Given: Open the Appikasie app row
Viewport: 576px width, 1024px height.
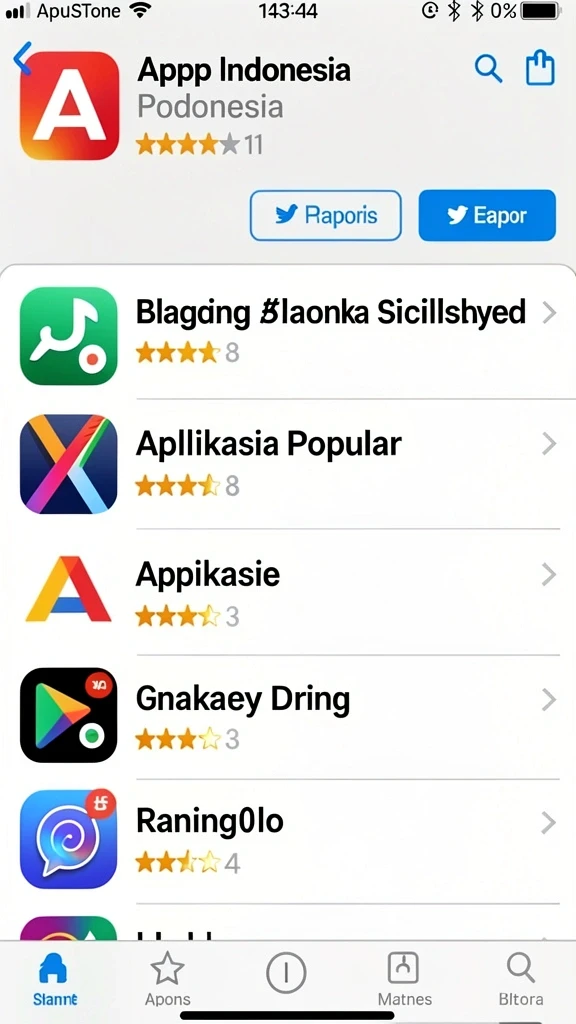Looking at the screenshot, I should 288,592.
